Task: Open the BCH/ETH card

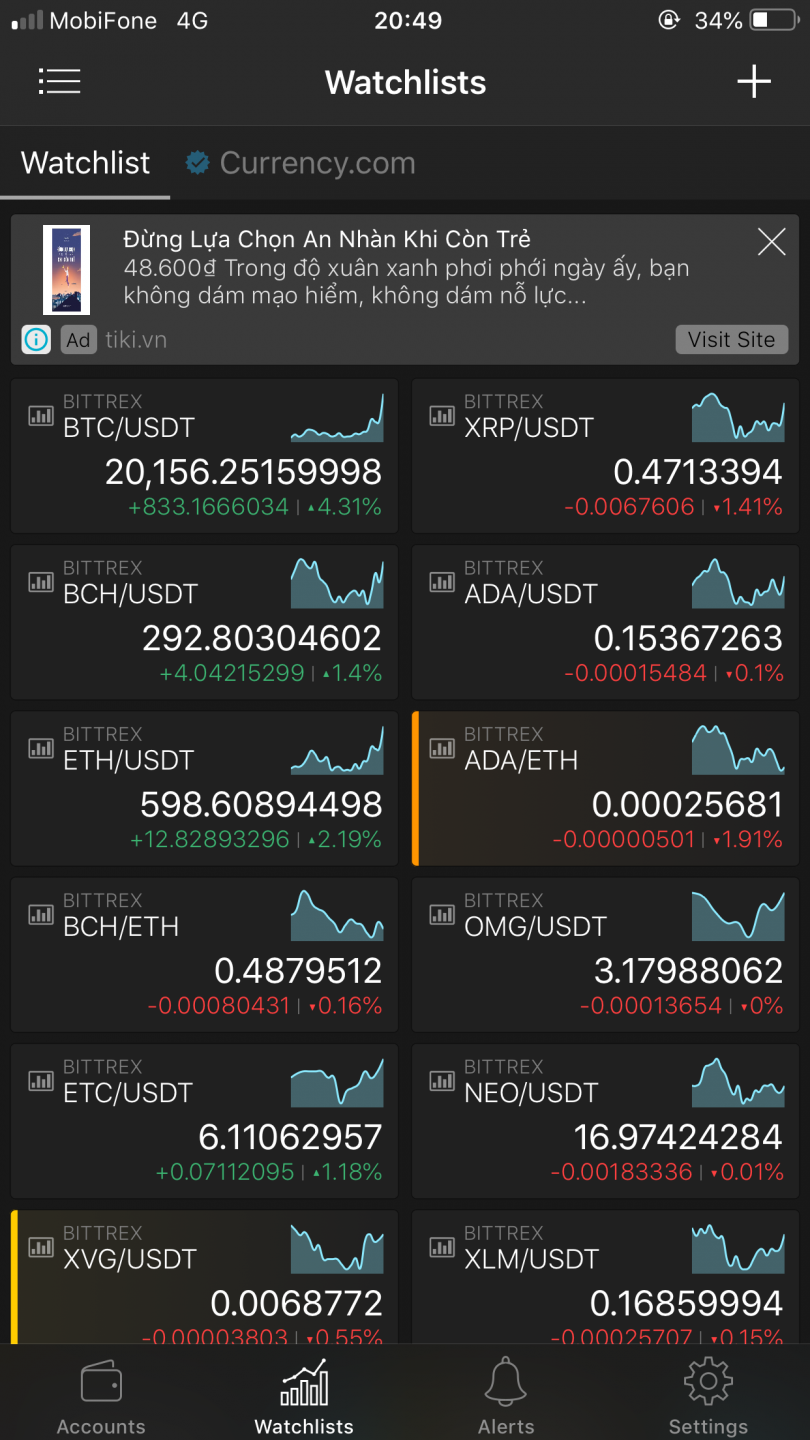Action: click(x=204, y=954)
